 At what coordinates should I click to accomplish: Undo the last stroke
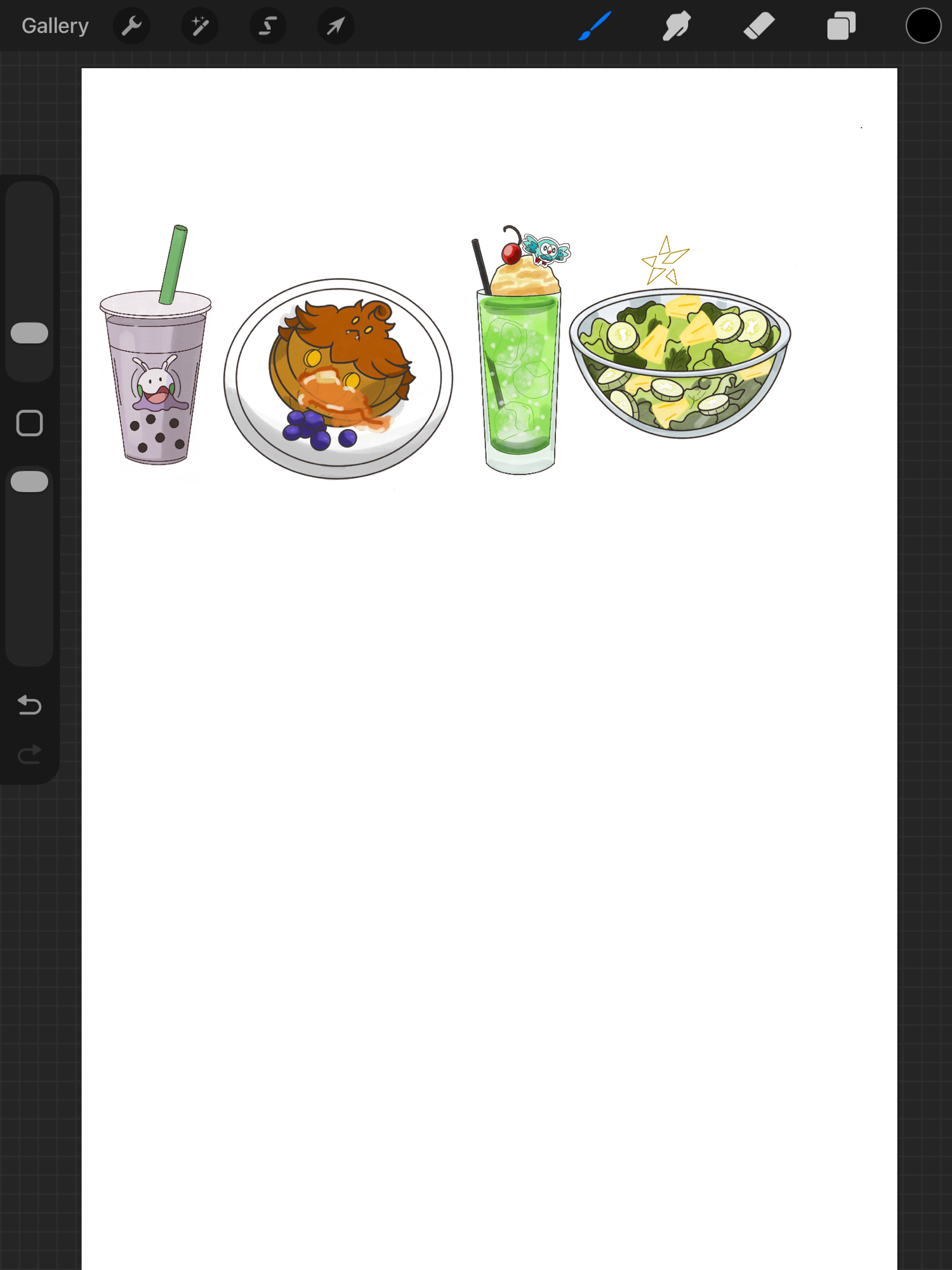click(x=29, y=705)
